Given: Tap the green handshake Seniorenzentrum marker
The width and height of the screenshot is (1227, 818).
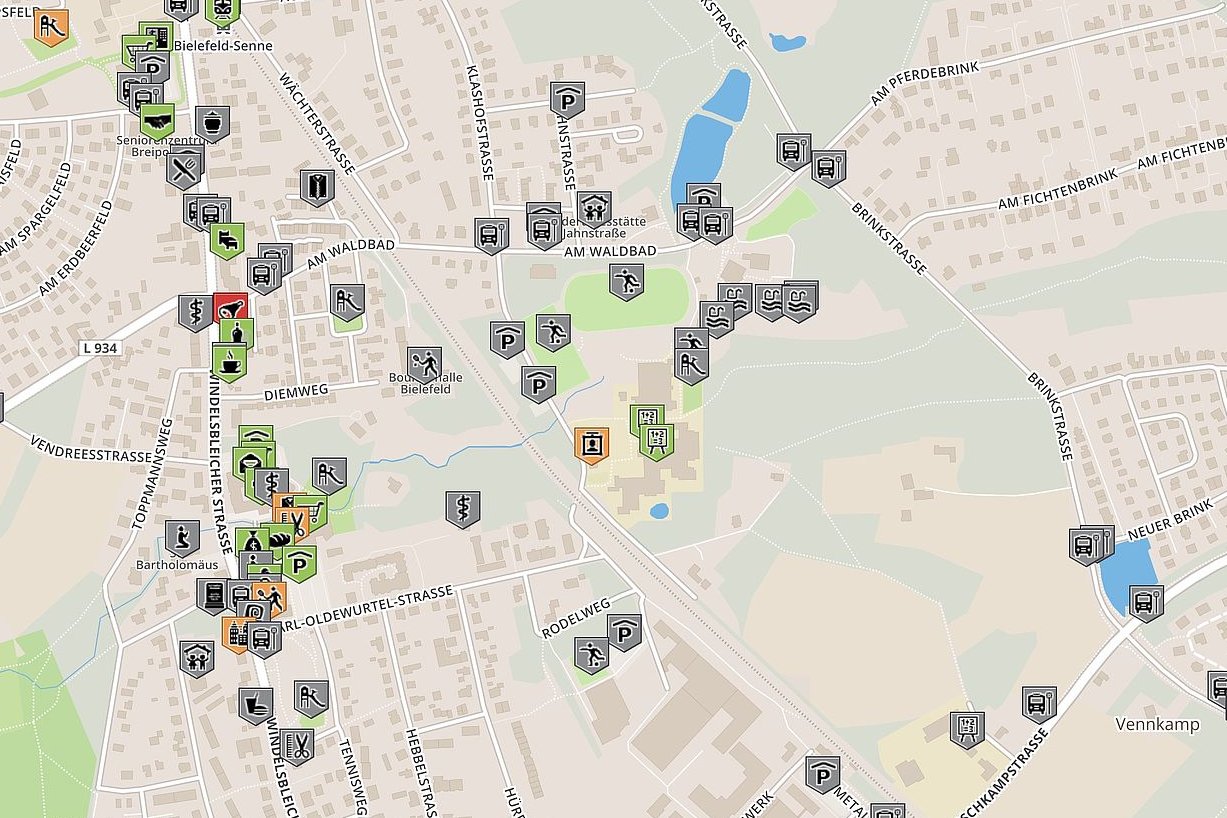Looking at the screenshot, I should point(157,119).
